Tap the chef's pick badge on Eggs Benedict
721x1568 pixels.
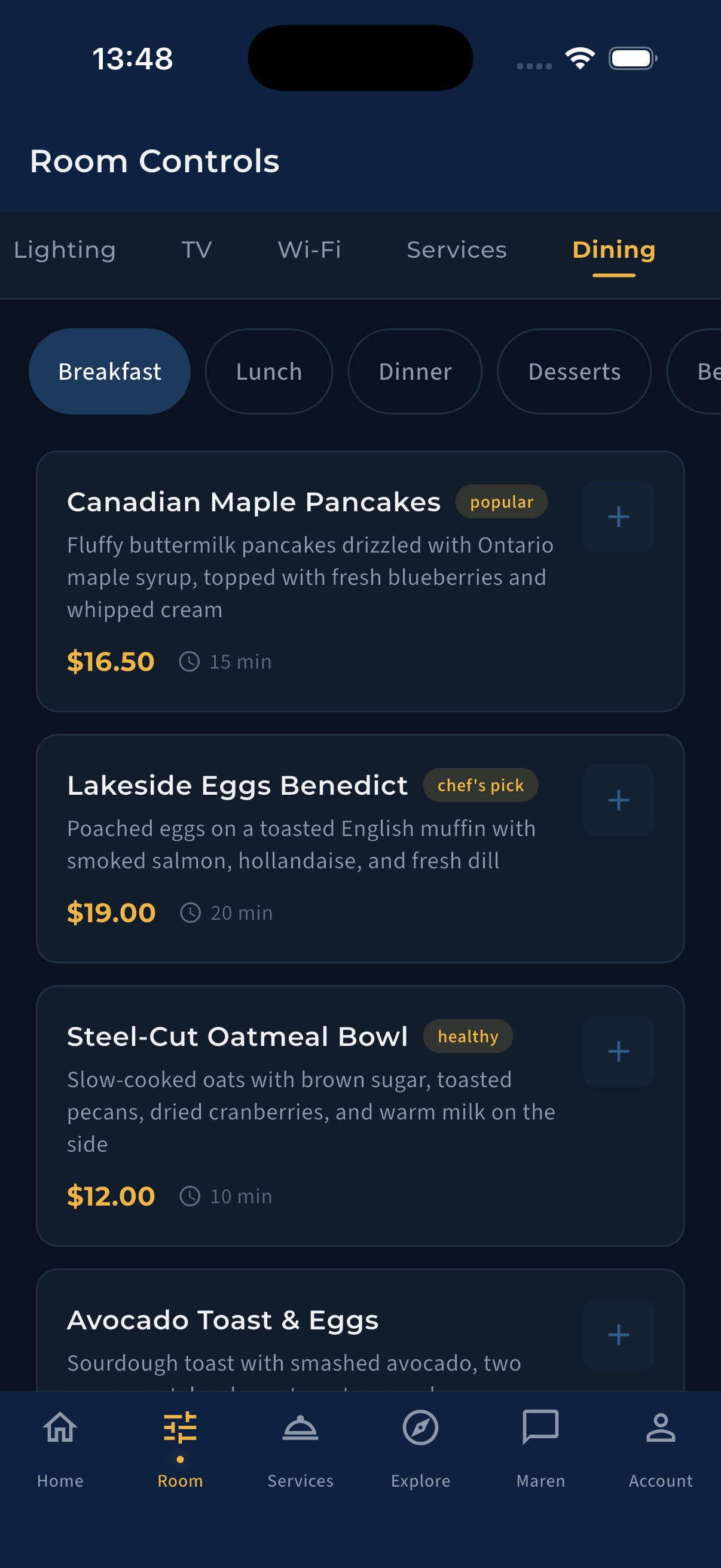pos(480,785)
